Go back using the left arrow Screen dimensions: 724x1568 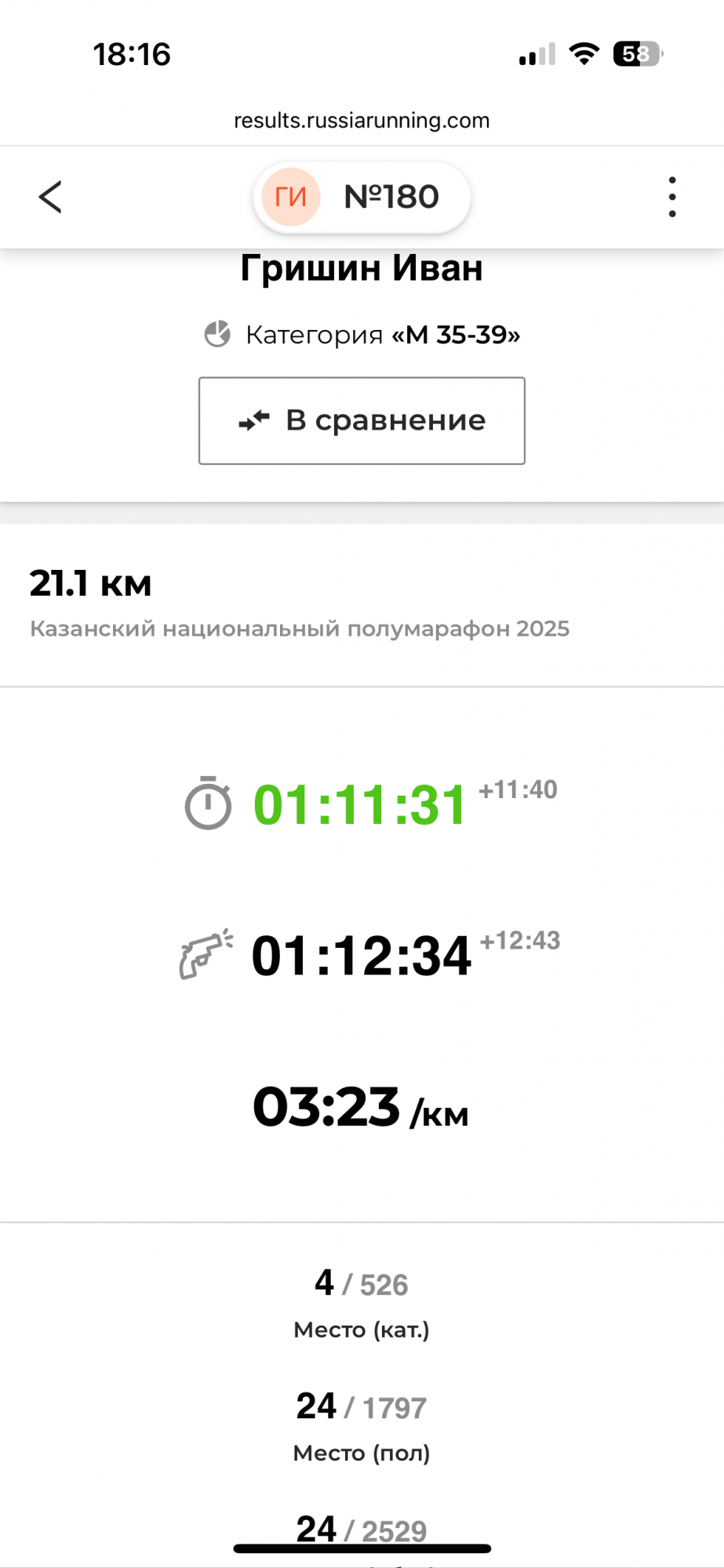[50, 197]
